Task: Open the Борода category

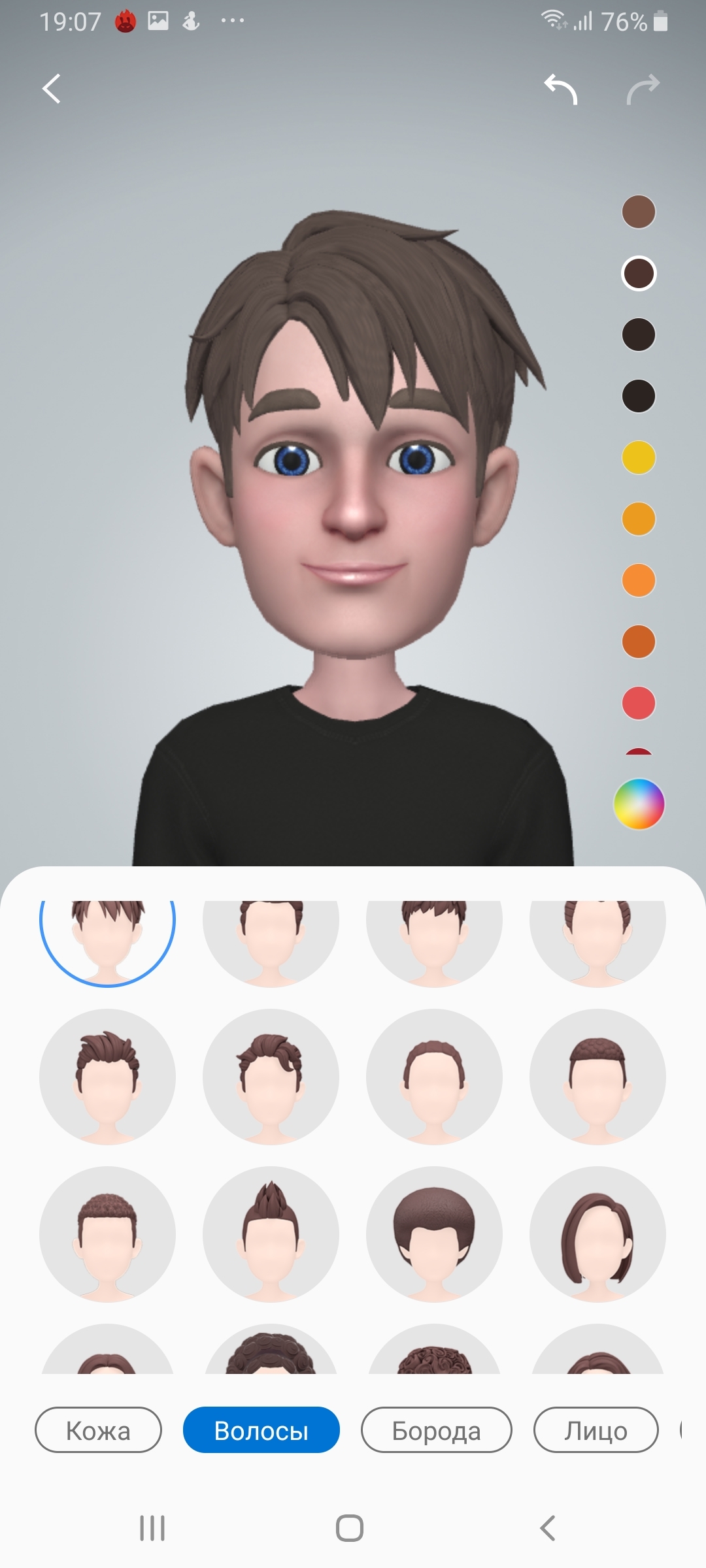Action: tap(436, 1429)
